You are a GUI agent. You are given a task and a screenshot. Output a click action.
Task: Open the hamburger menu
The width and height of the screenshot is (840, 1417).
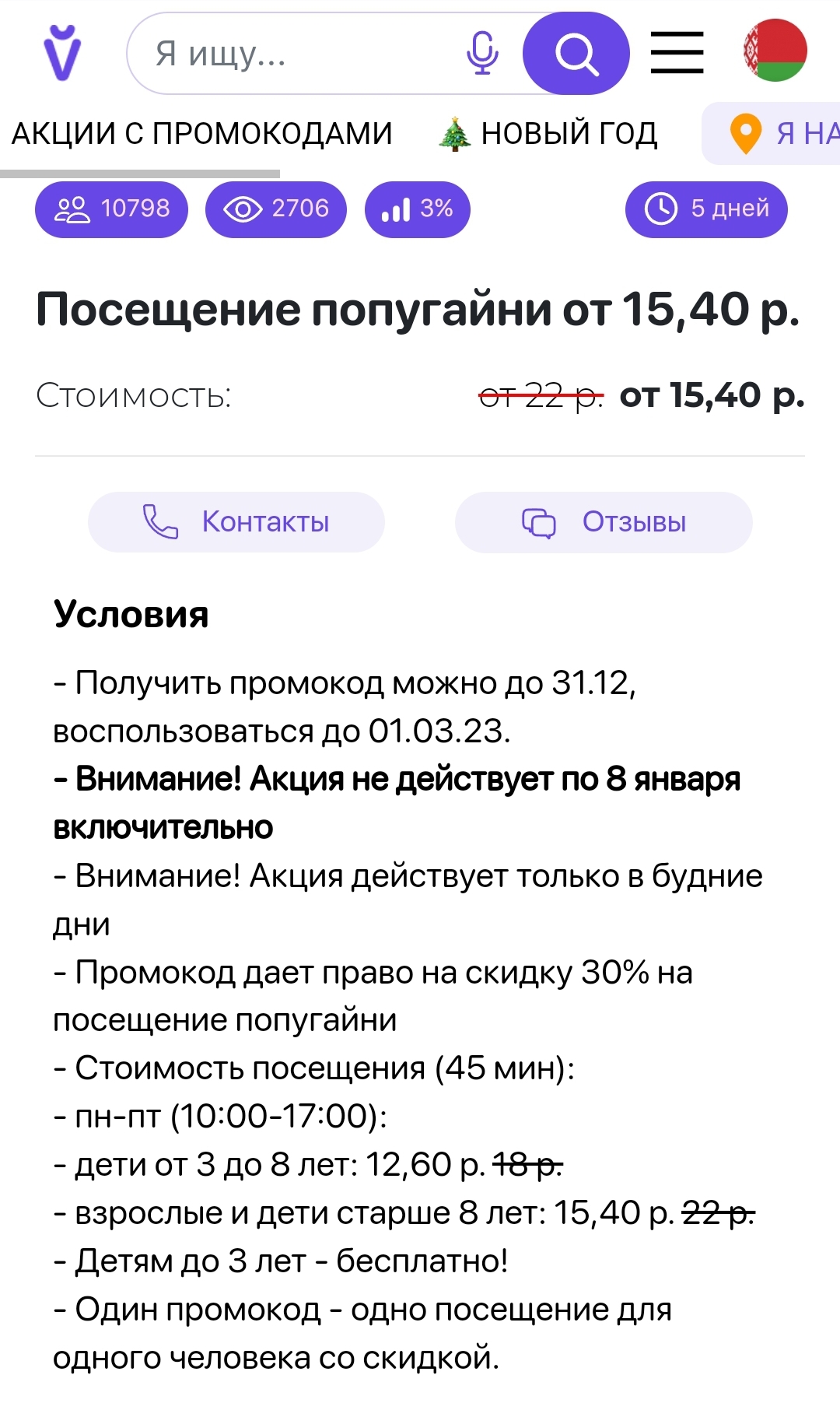(x=677, y=53)
